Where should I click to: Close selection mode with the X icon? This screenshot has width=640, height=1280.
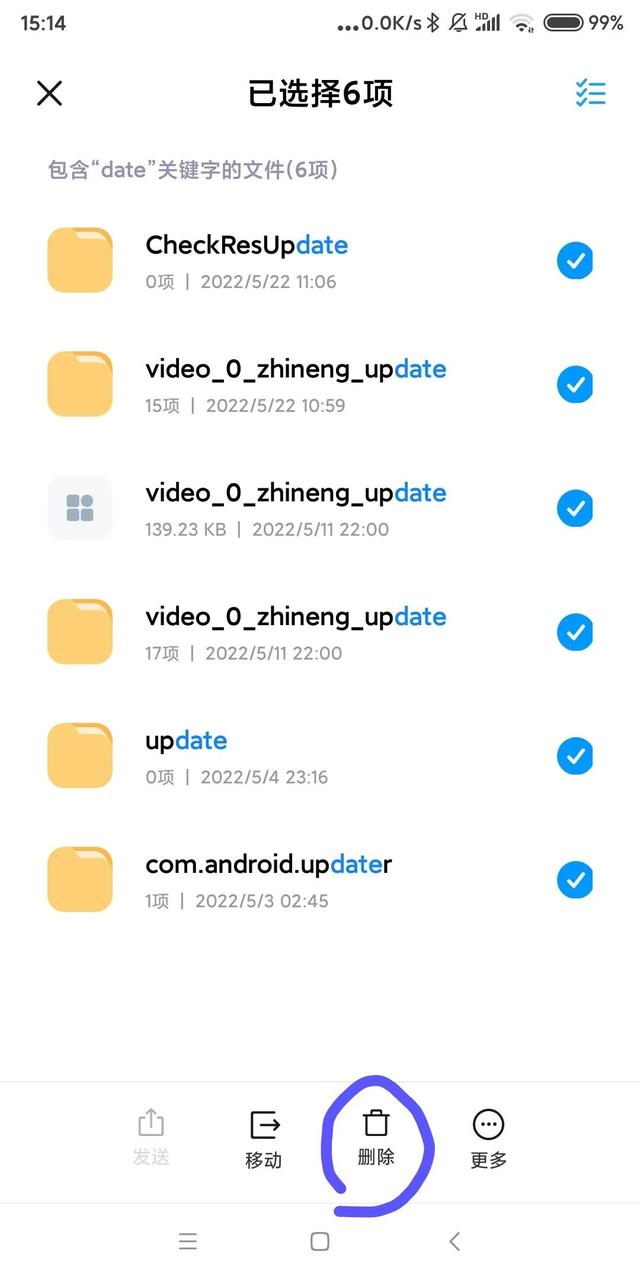pos(49,94)
